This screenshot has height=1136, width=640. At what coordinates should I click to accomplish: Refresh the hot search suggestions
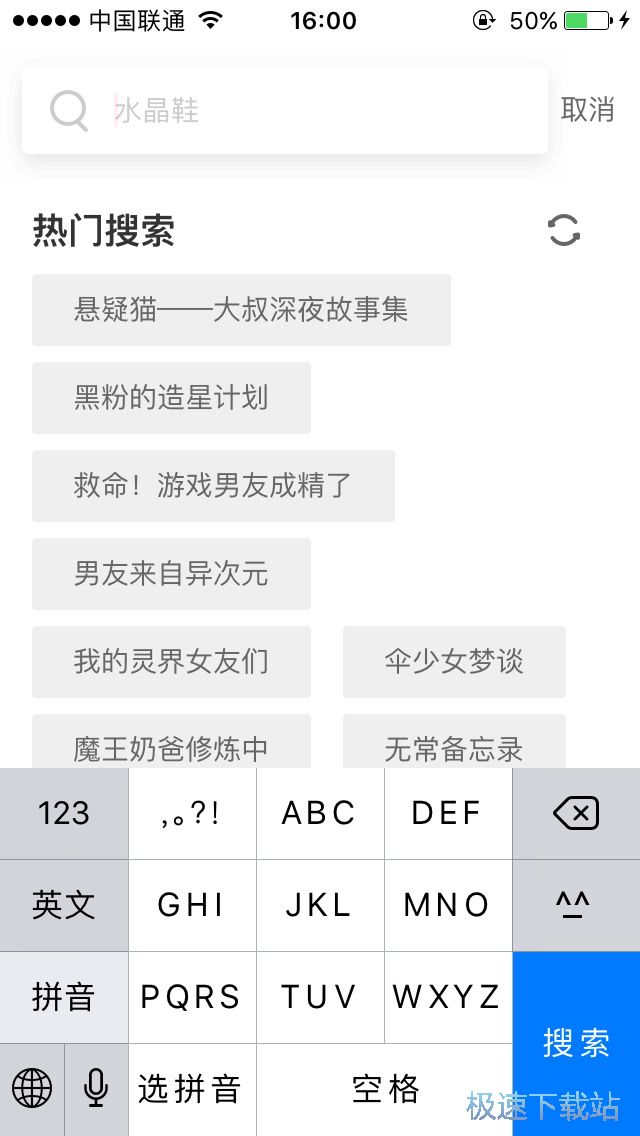pos(564,231)
